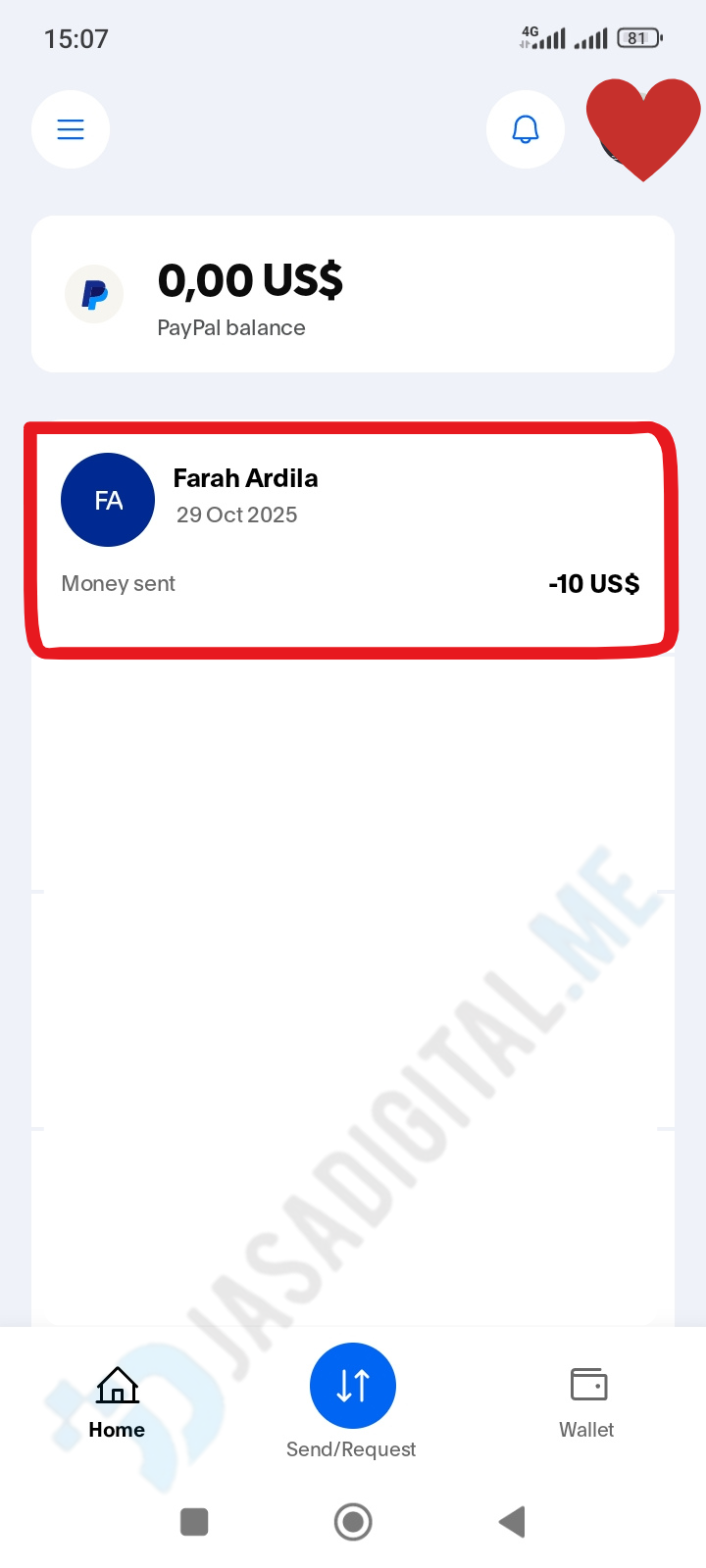706x1568 pixels.
Task: Switch to the Wallet tab
Action: click(587, 1403)
